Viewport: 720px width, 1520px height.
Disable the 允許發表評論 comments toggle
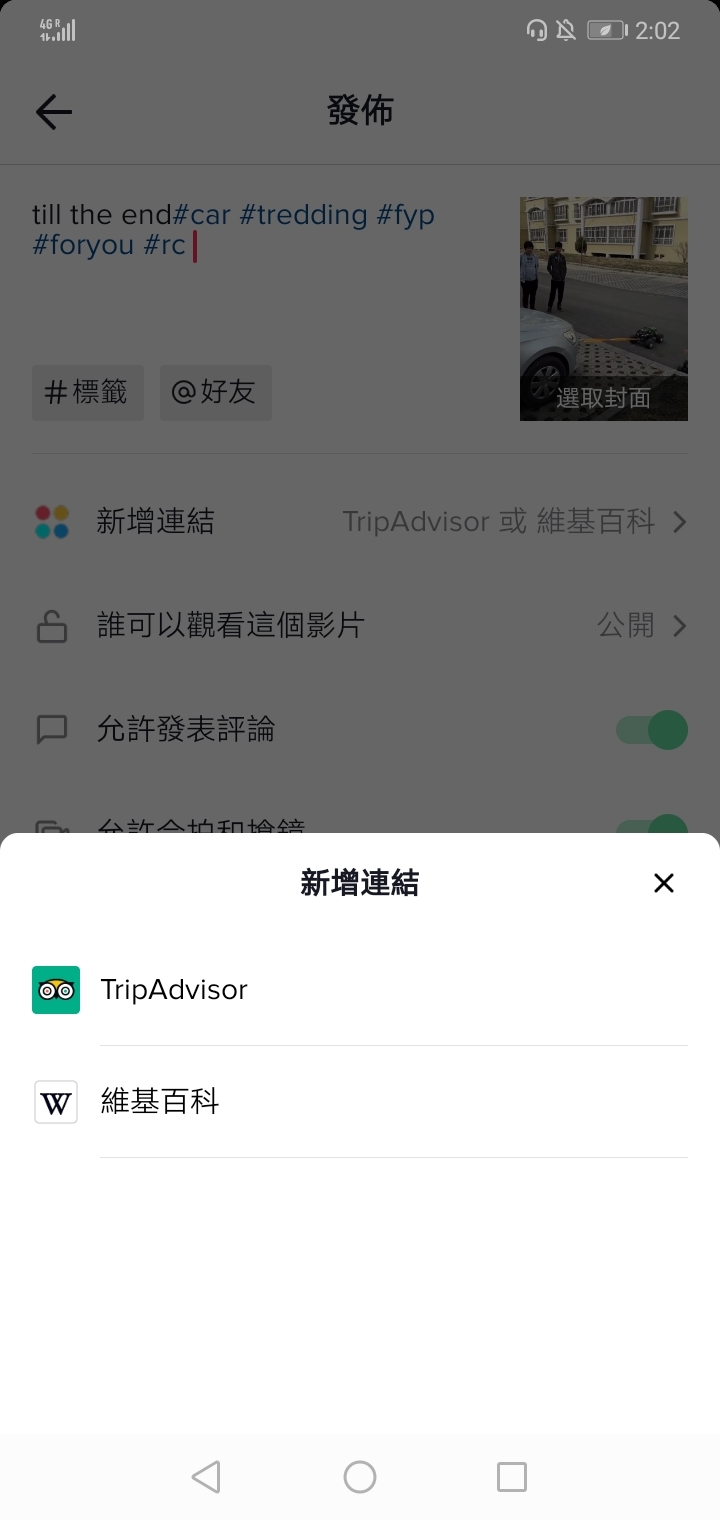tap(649, 730)
